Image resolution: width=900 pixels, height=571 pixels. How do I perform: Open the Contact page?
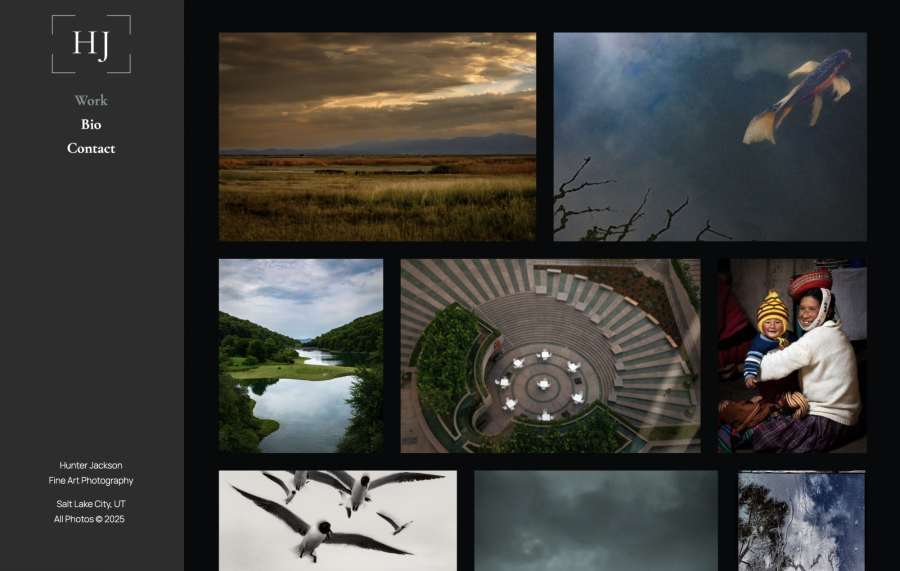[x=91, y=148]
